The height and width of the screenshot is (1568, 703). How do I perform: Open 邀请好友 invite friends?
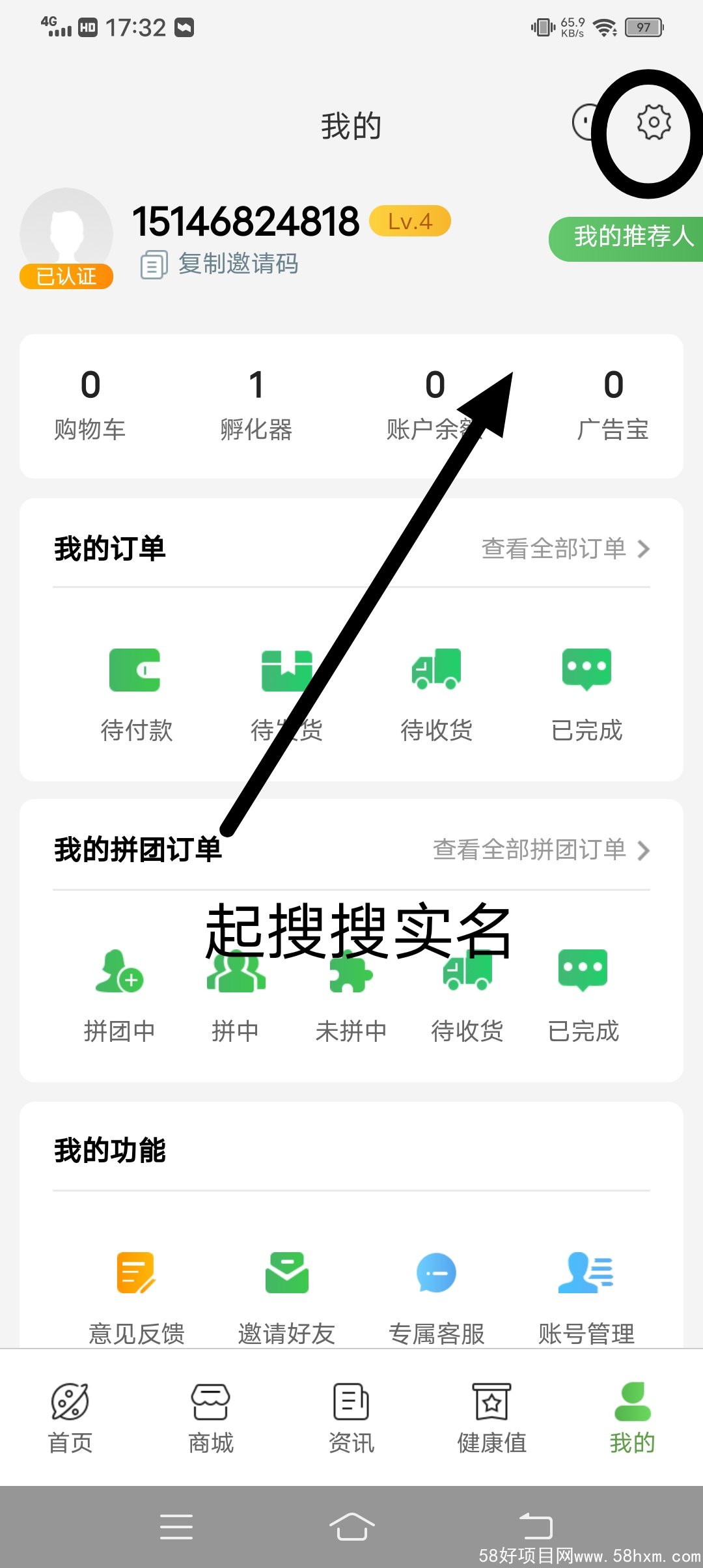click(x=286, y=1296)
